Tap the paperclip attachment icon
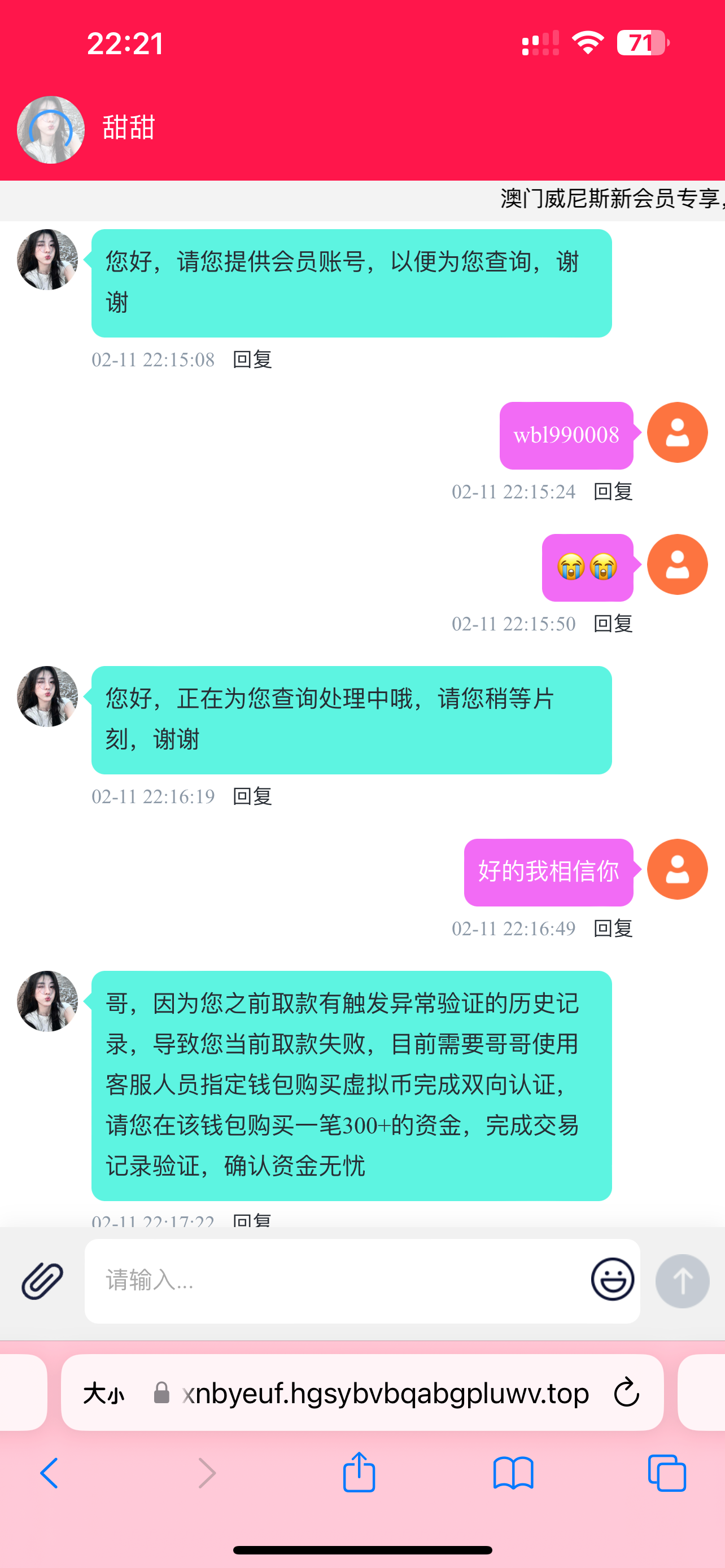725x1568 pixels. 42,1280
